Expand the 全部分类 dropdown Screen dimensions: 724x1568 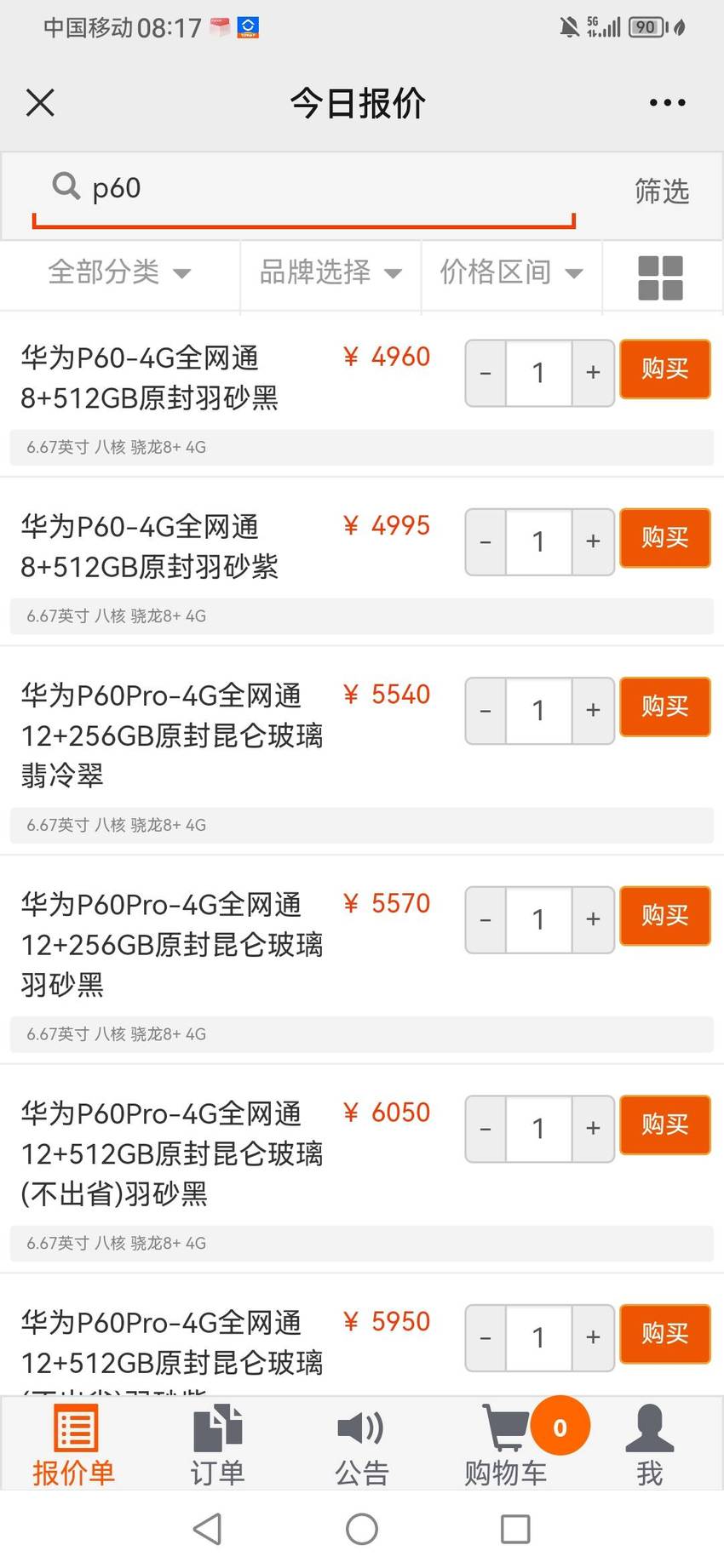(x=119, y=272)
